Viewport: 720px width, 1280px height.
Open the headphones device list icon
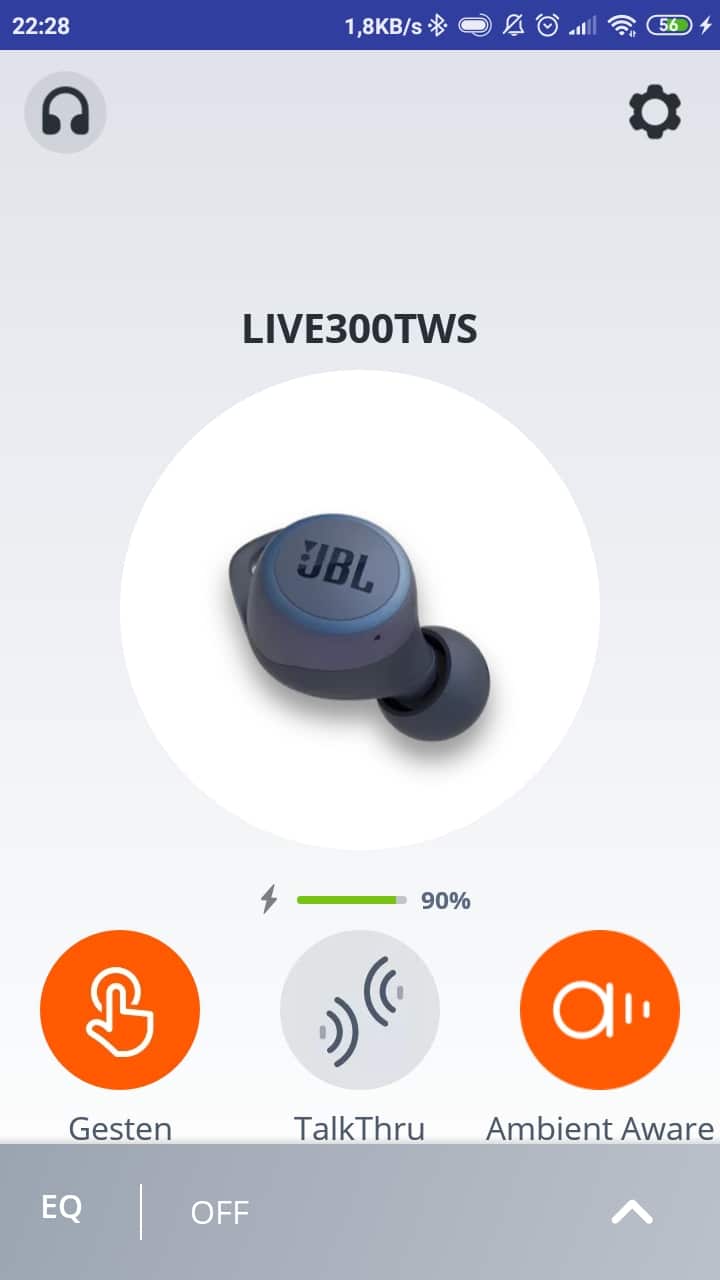point(65,112)
